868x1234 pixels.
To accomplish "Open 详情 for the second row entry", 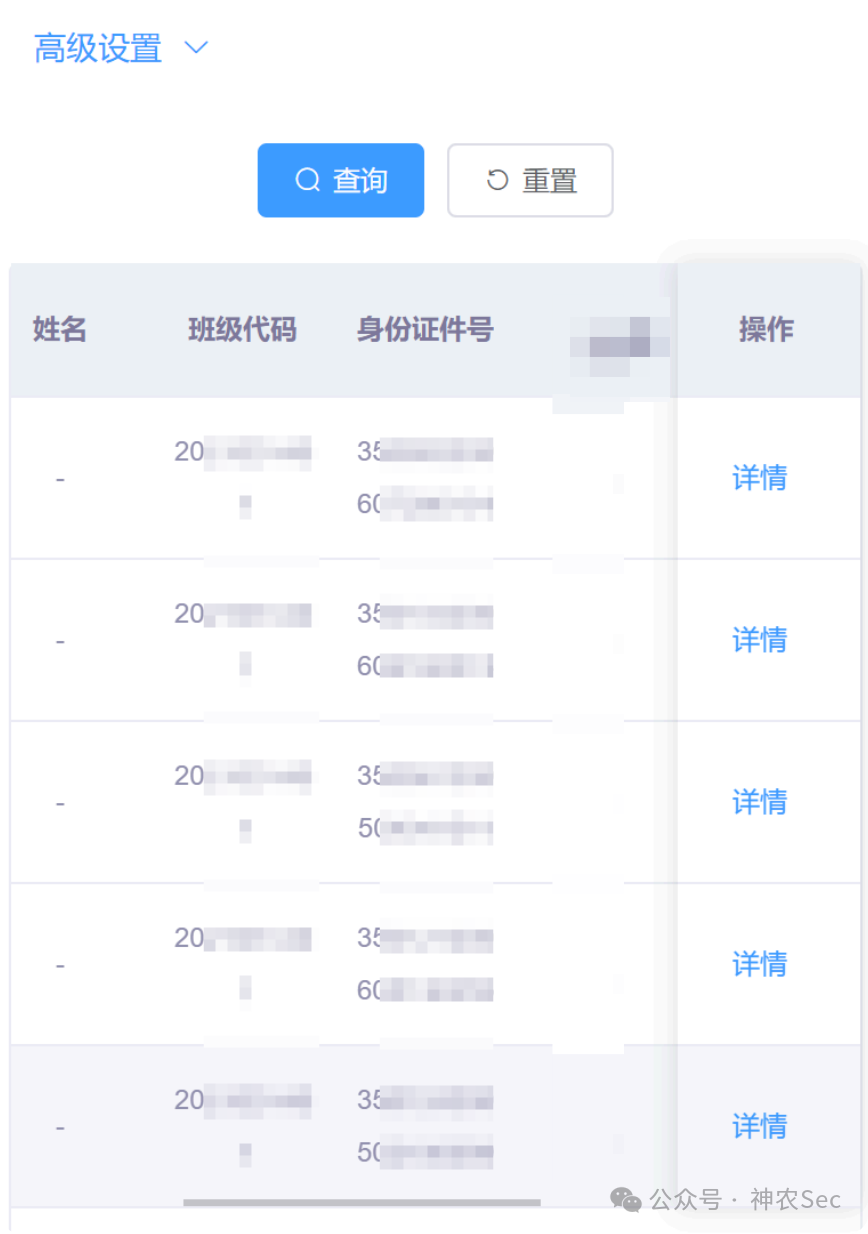I will pyautogui.click(x=758, y=640).
